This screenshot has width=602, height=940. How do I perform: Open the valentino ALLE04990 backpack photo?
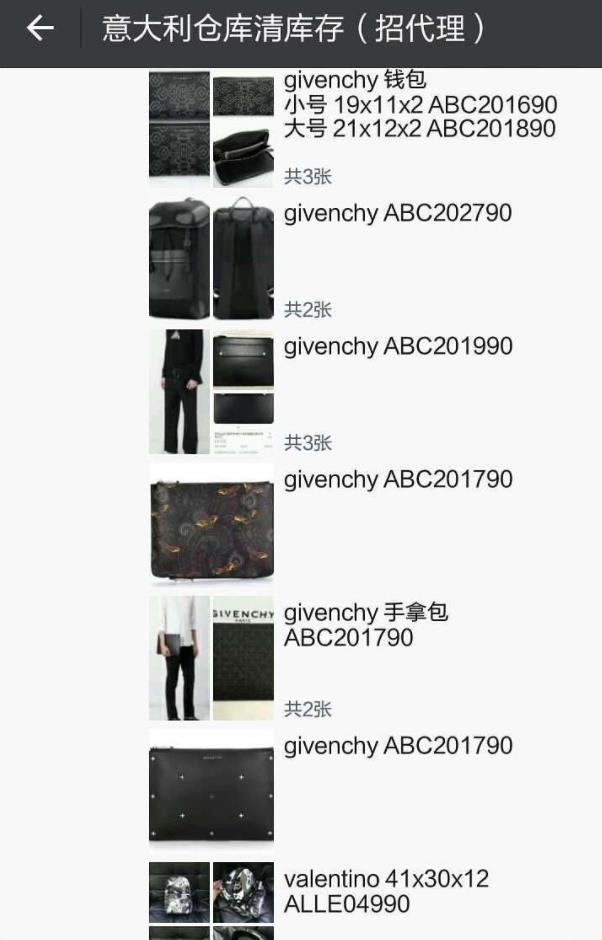click(180, 893)
